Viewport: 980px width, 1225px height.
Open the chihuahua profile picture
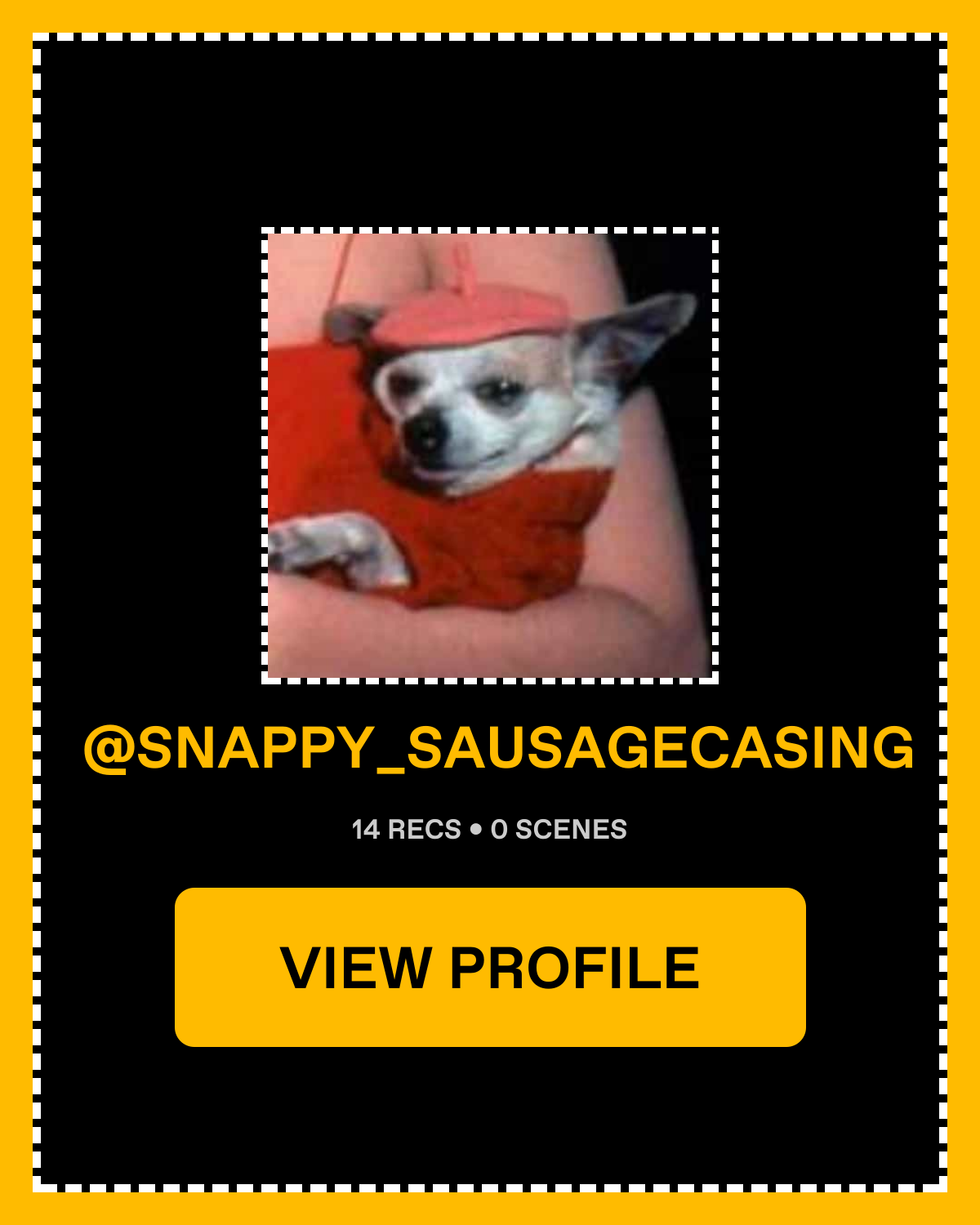pyautogui.click(x=490, y=456)
